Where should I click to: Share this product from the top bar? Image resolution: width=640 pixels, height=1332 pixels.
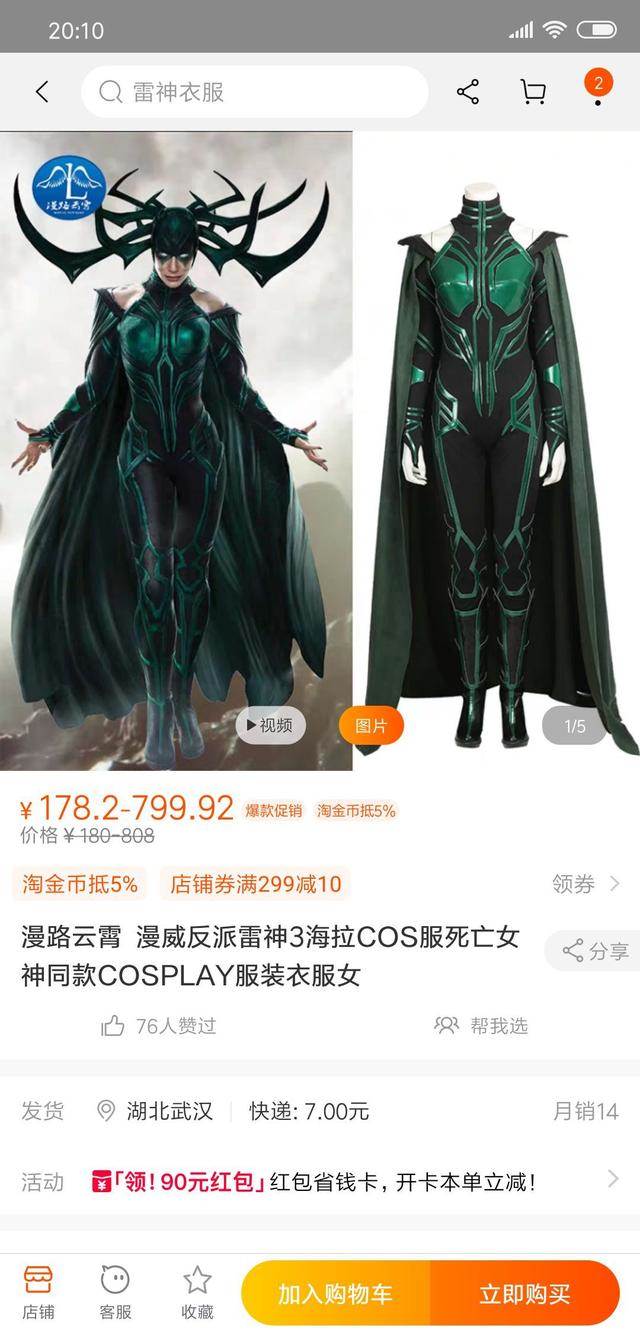click(x=468, y=92)
